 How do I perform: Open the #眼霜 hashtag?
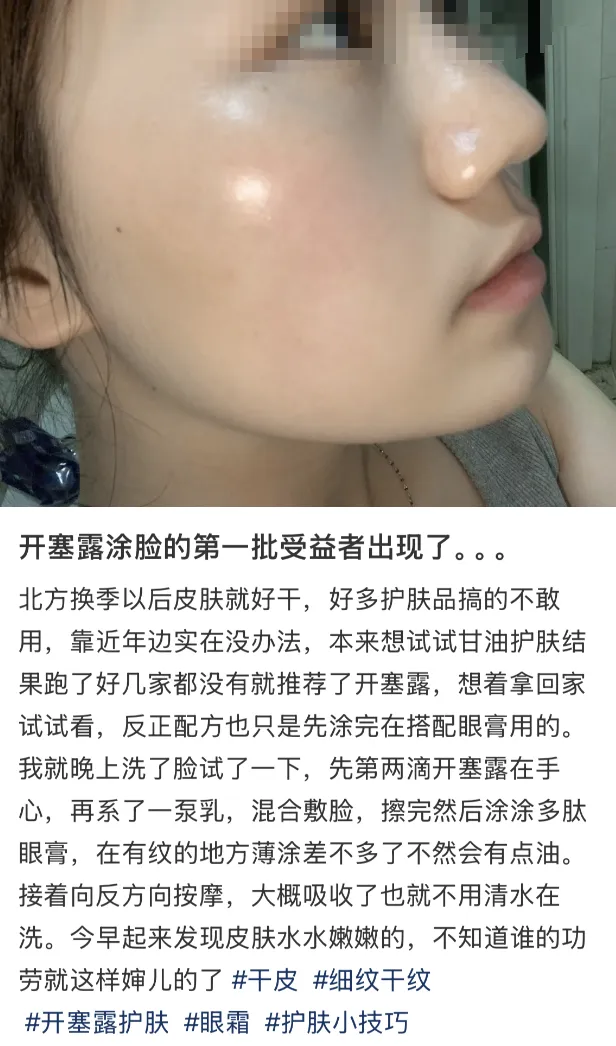[x=215, y=1023]
